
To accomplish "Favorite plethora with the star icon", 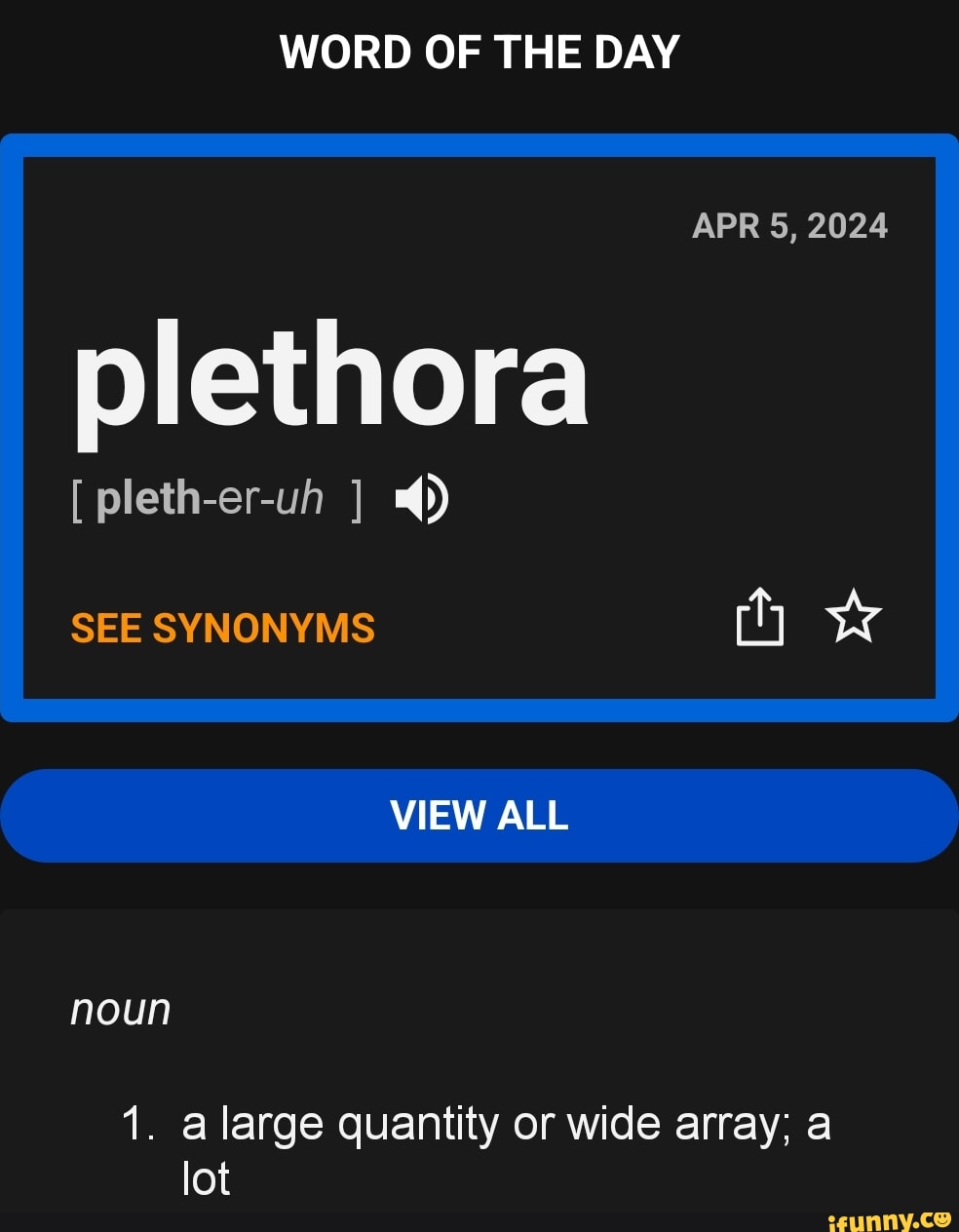I will [x=853, y=617].
